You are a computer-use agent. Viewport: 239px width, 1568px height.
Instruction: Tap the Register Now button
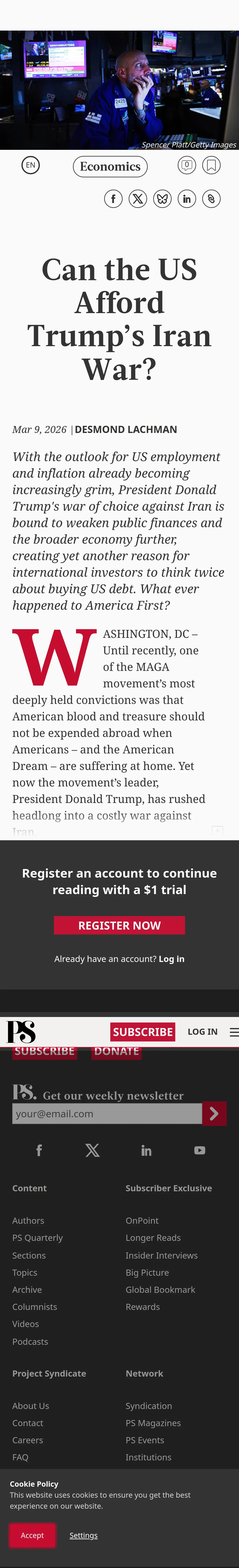tap(119, 925)
